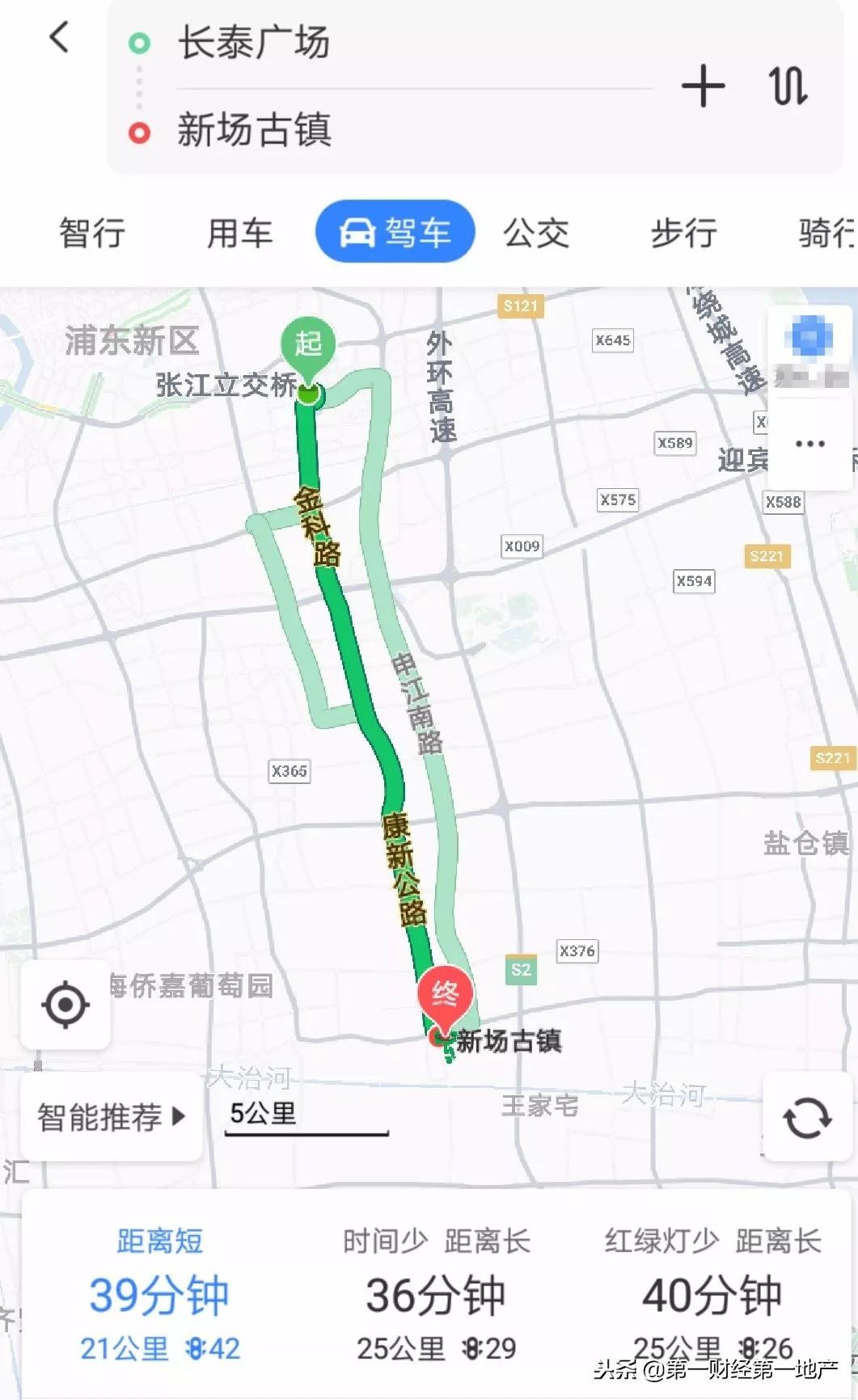Switch to the 骑行 cycling tab

tap(826, 233)
